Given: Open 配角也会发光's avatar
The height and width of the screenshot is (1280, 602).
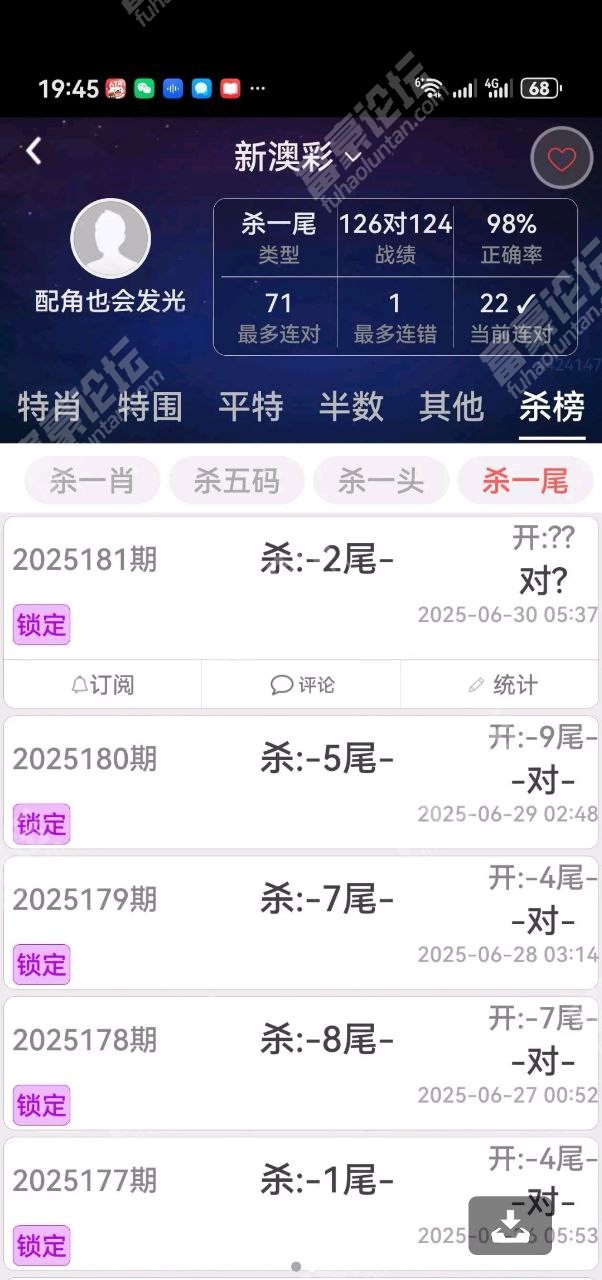Looking at the screenshot, I should click(x=110, y=238).
